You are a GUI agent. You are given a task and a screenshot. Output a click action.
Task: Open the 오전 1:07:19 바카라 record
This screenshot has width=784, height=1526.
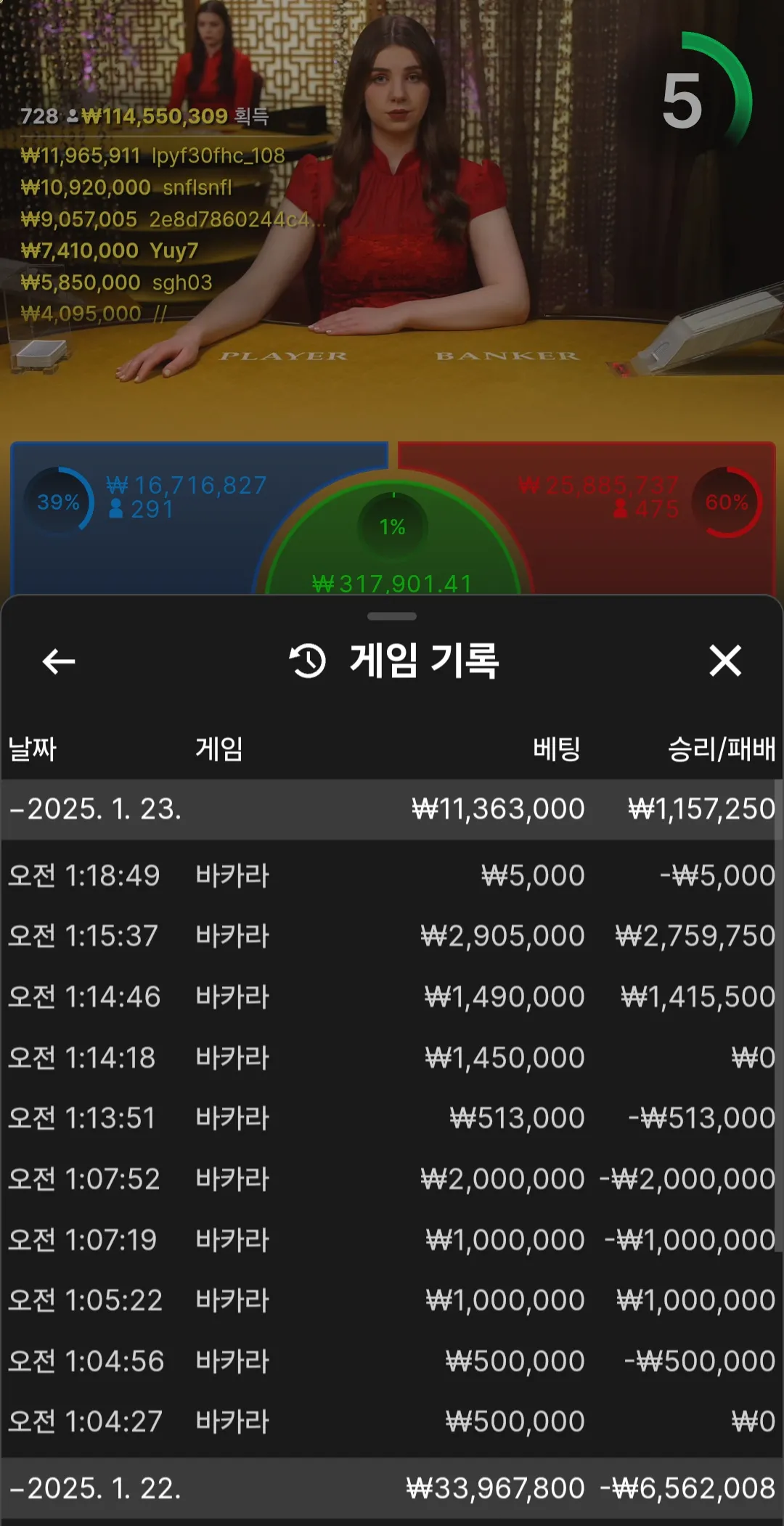click(391, 1239)
